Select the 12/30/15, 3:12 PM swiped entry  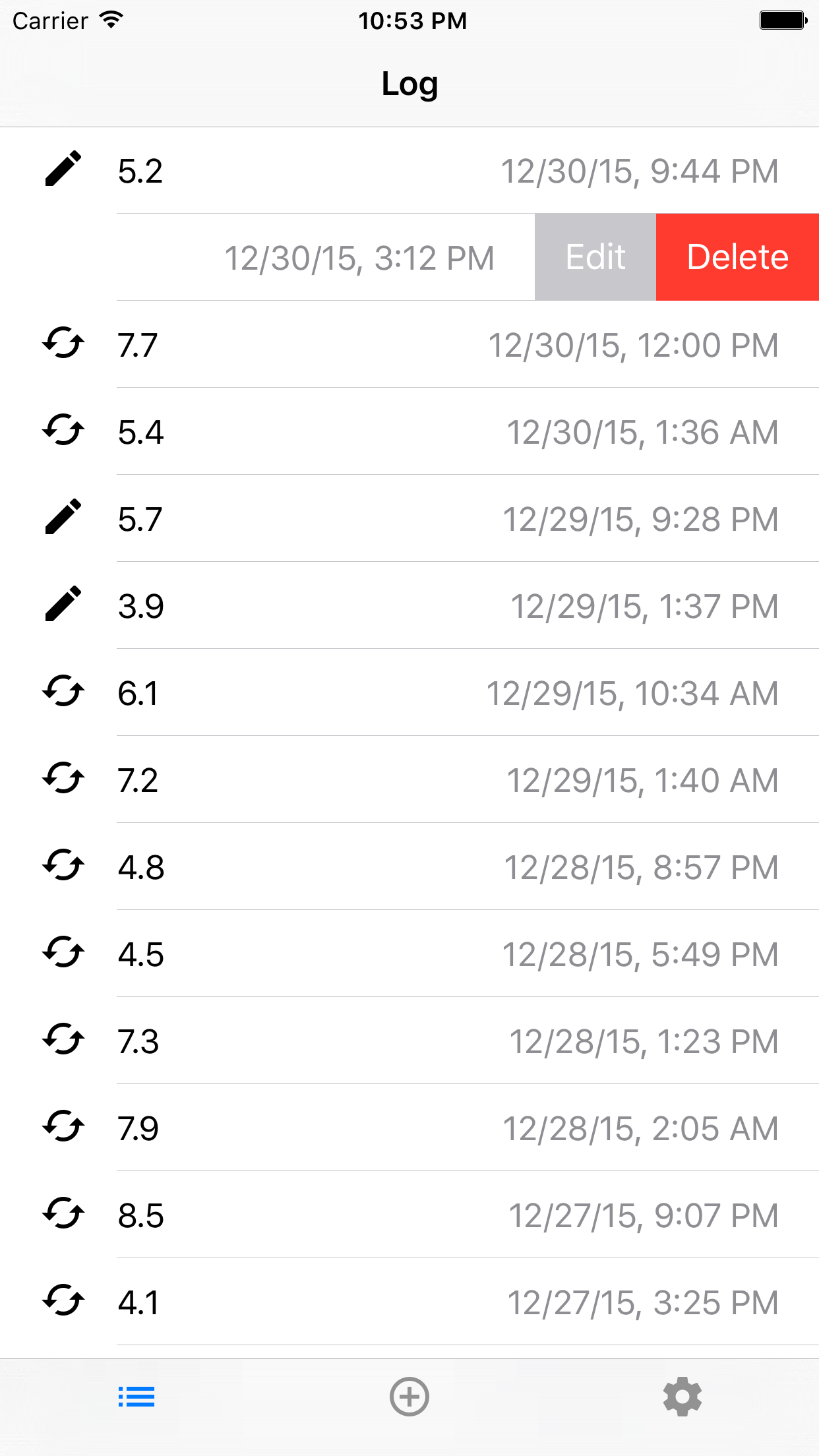[359, 257]
